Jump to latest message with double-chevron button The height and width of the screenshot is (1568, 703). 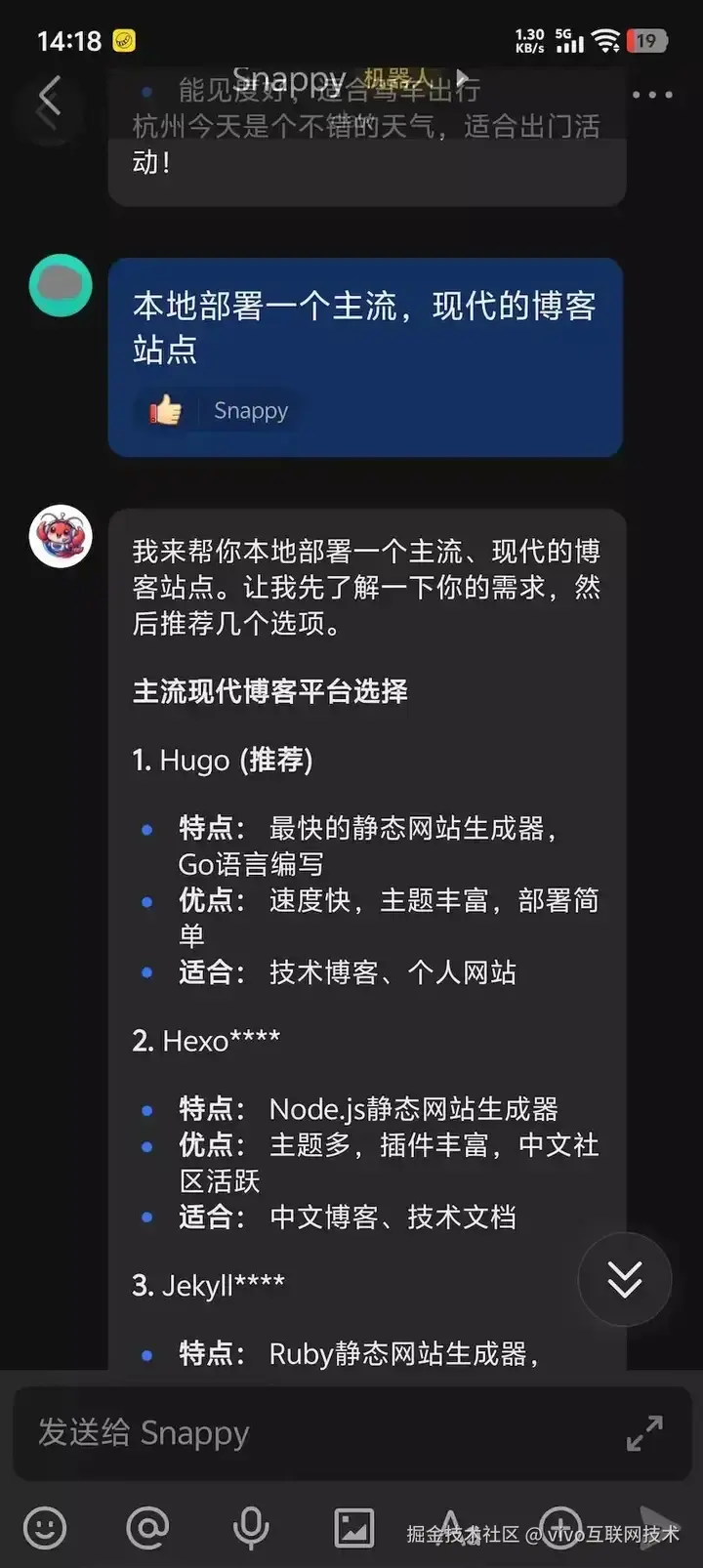(x=624, y=1279)
